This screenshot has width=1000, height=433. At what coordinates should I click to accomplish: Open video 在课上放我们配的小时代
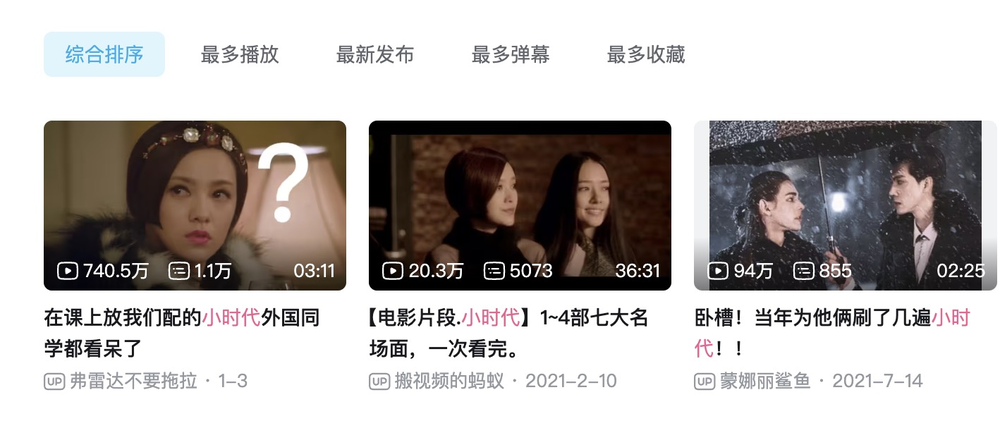pos(195,205)
